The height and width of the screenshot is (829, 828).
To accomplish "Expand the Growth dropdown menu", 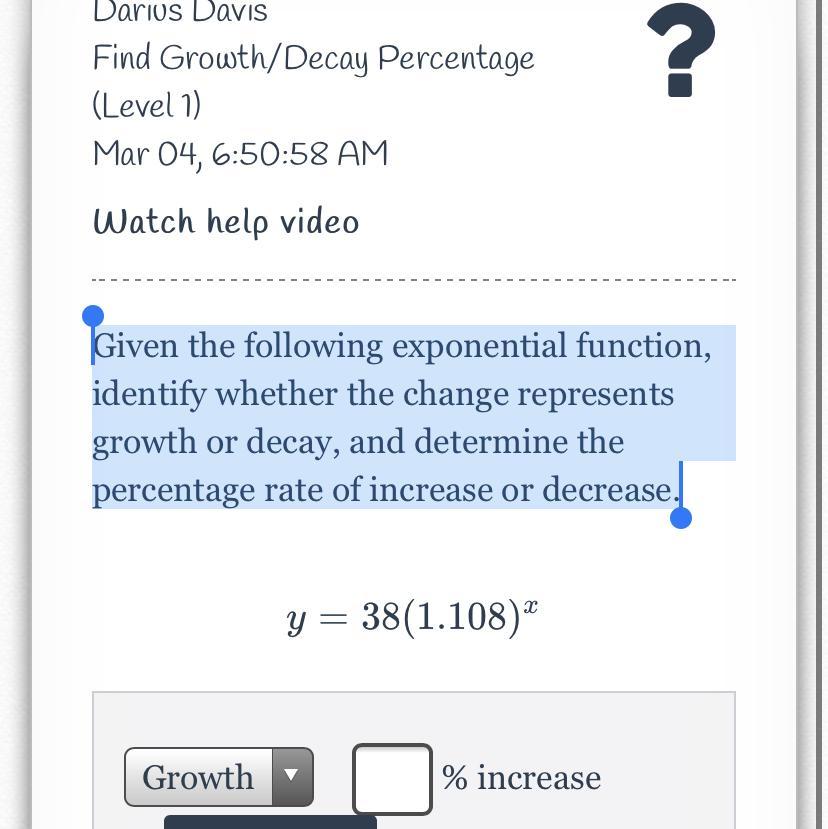I will pyautogui.click(x=219, y=777).
